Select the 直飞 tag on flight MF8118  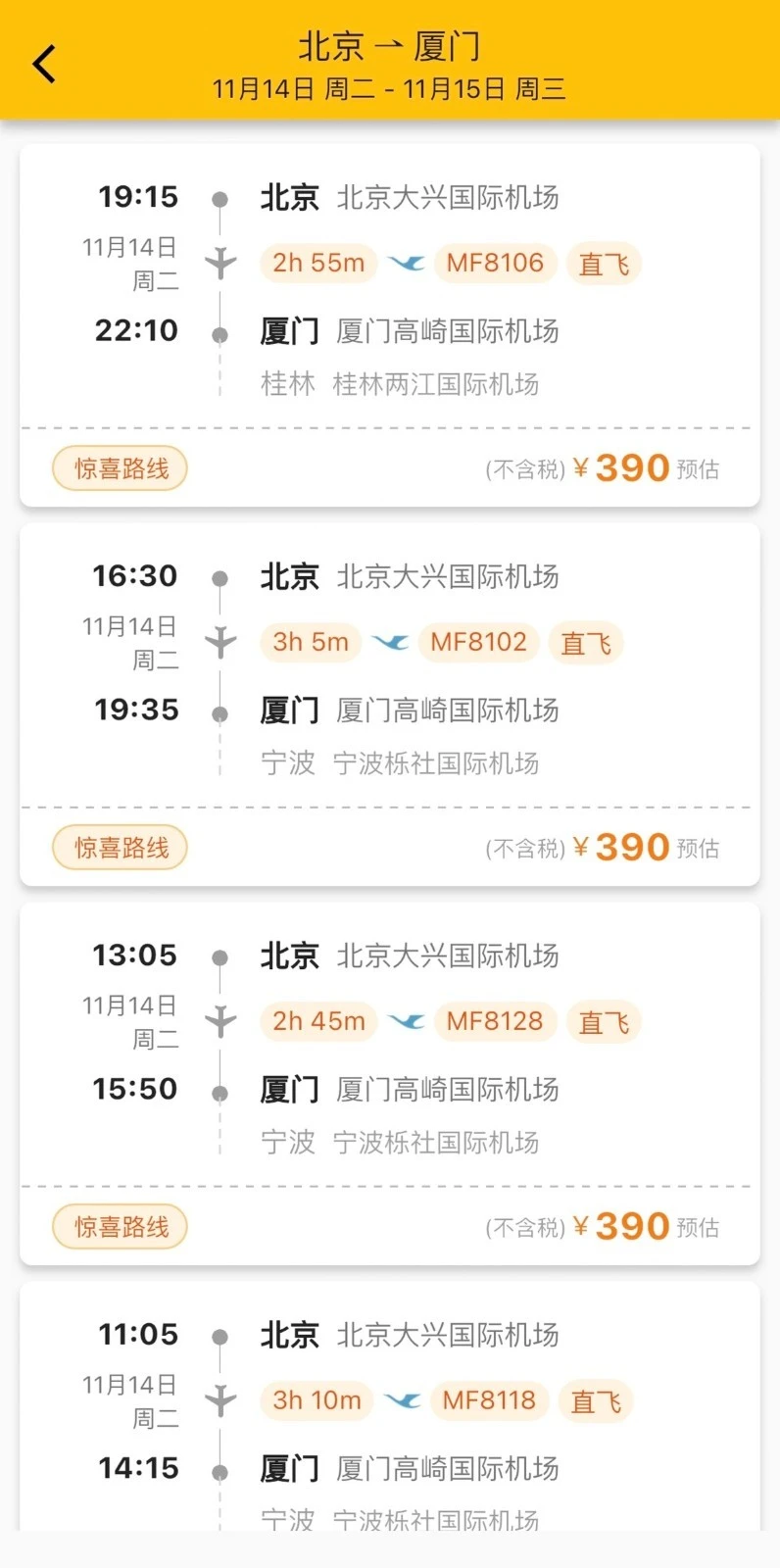coord(596,1400)
